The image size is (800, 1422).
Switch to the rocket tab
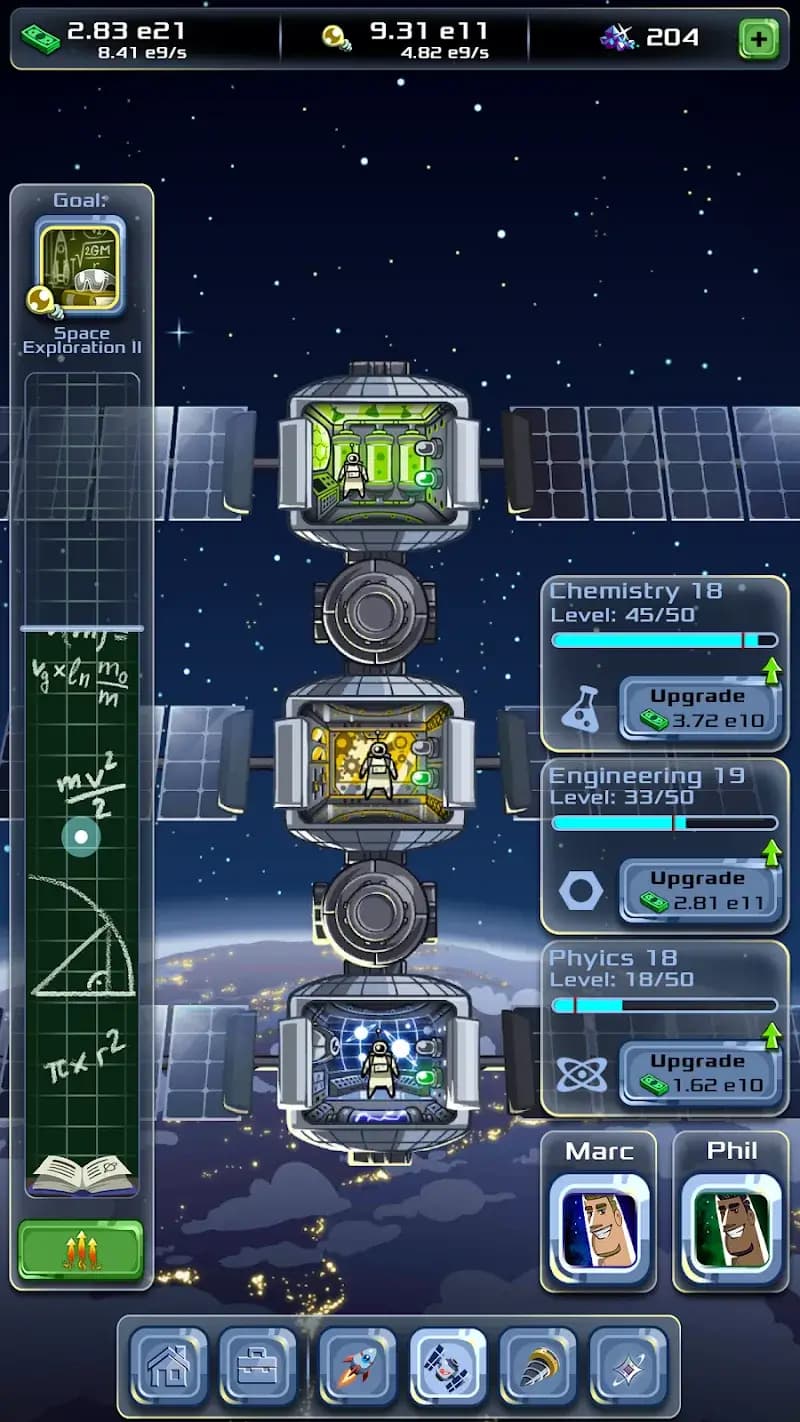point(358,1366)
